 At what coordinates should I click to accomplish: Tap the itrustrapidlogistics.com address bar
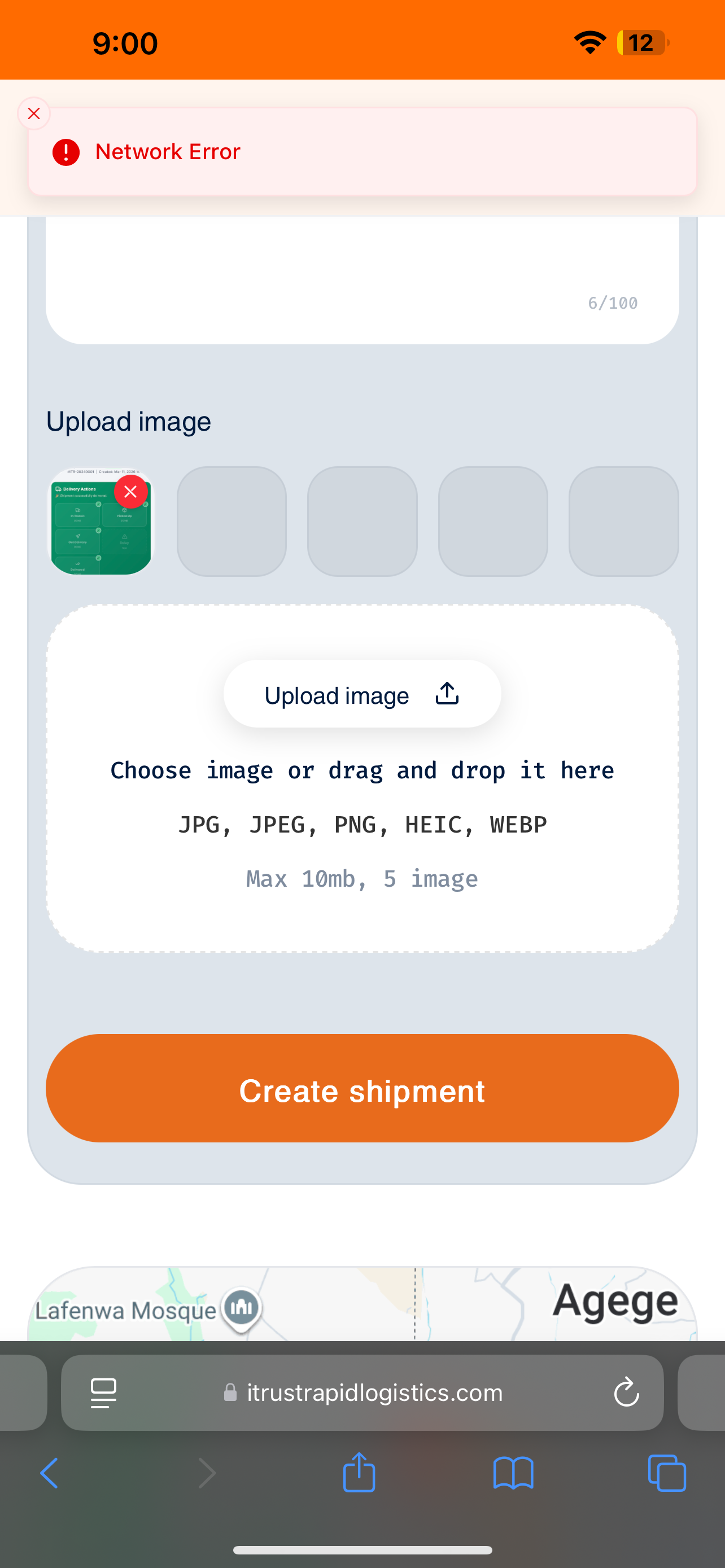point(374,1392)
